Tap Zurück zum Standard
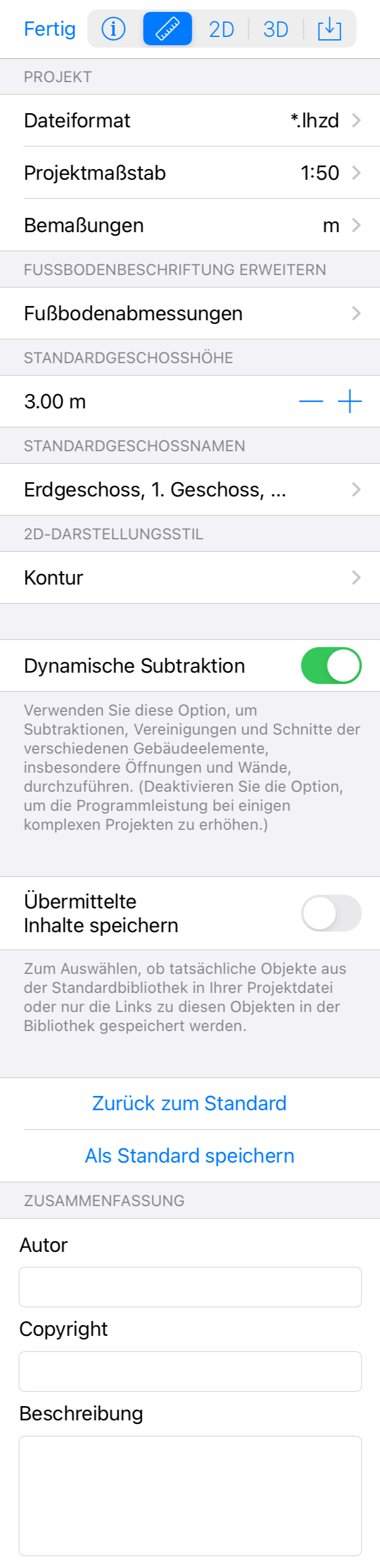 tap(189, 1104)
